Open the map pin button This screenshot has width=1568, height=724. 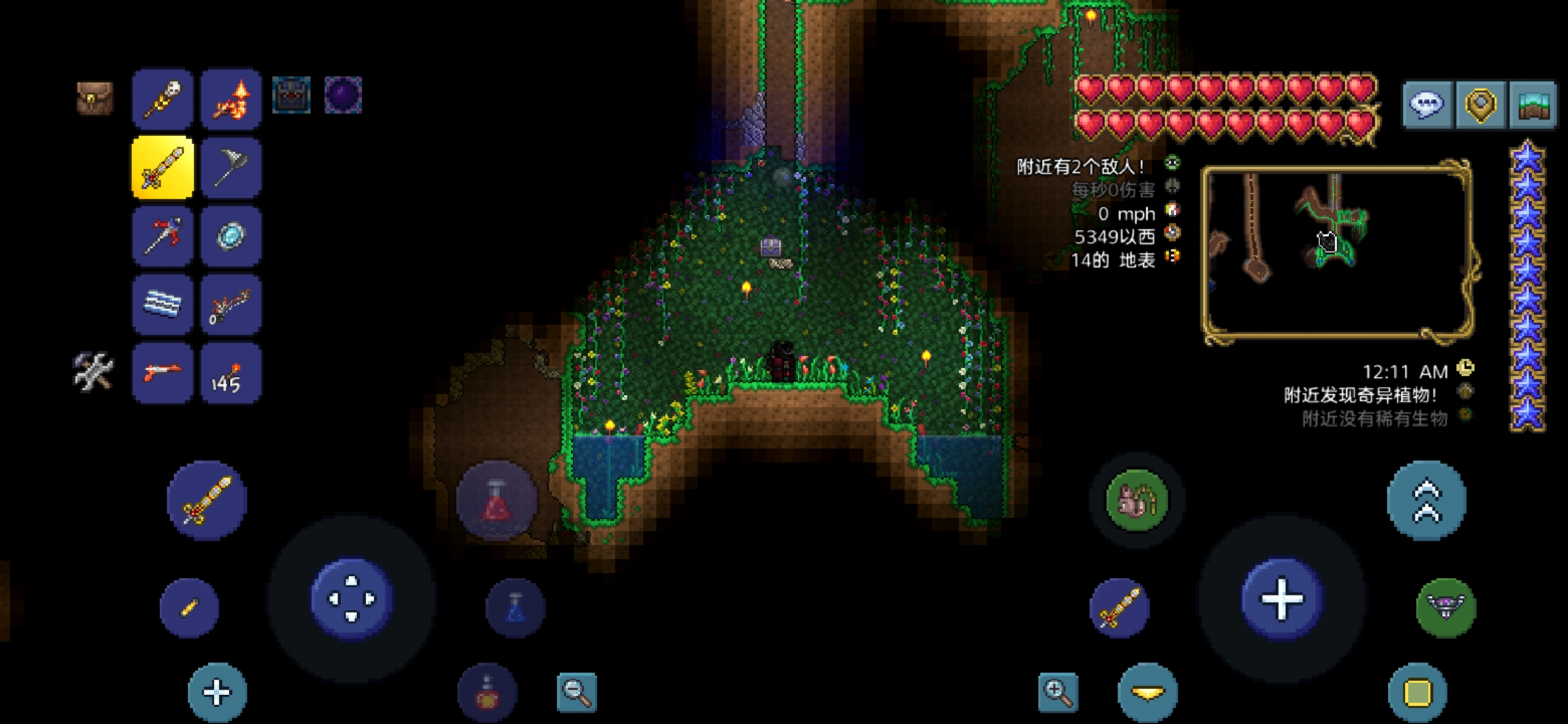click(x=1480, y=104)
